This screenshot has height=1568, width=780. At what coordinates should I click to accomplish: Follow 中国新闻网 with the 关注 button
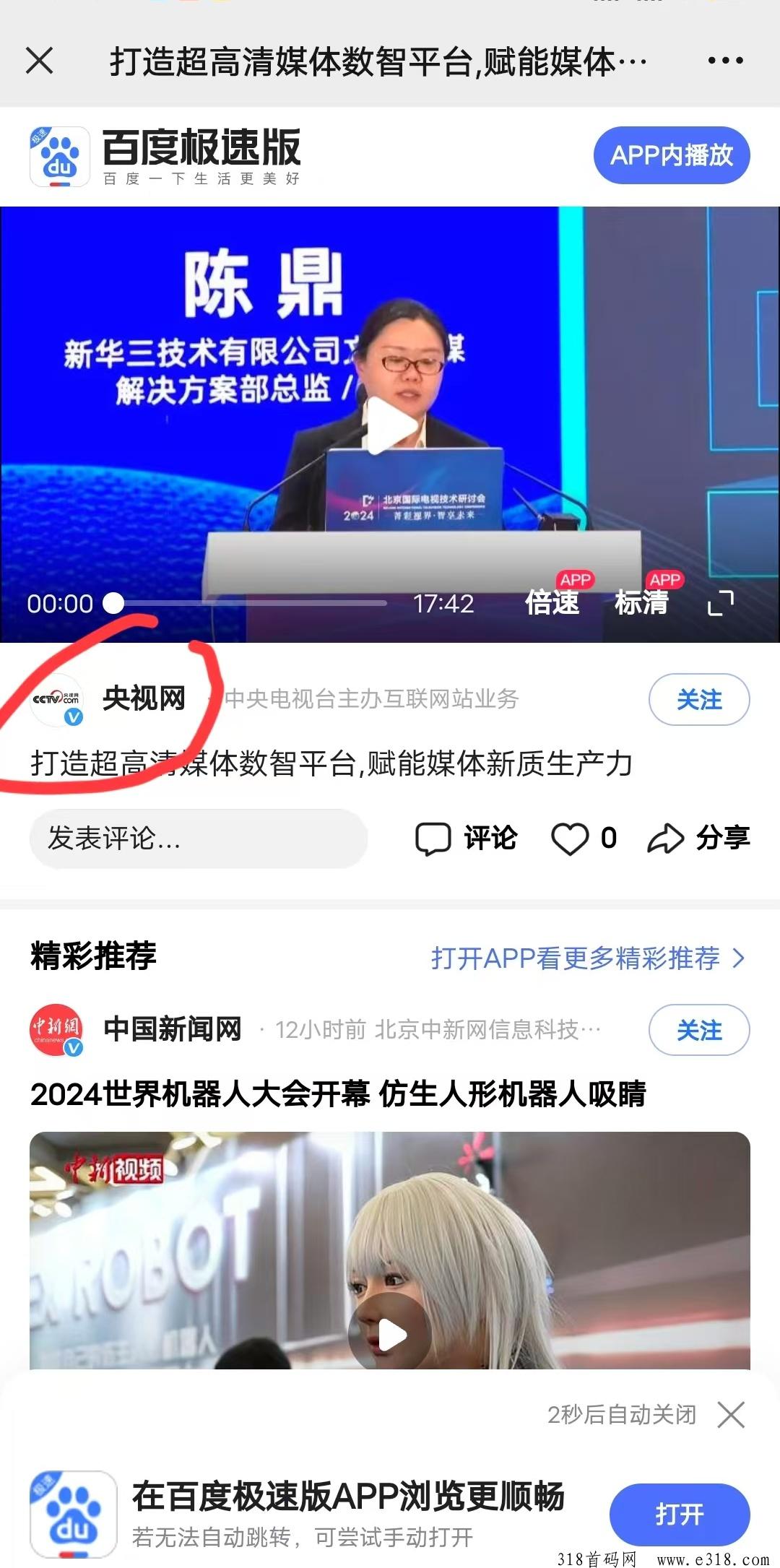(x=698, y=1030)
